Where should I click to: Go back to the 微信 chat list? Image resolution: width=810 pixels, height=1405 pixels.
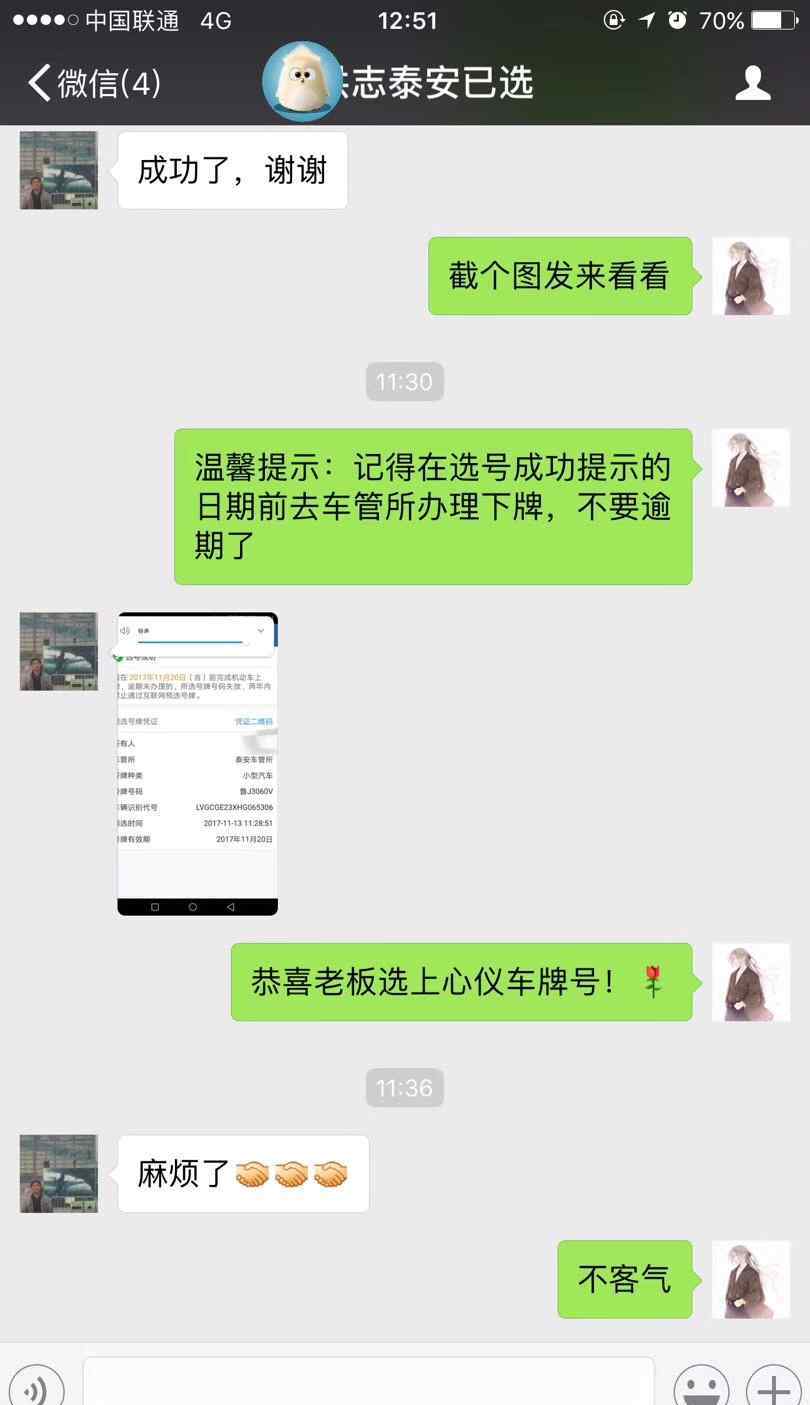[93, 83]
